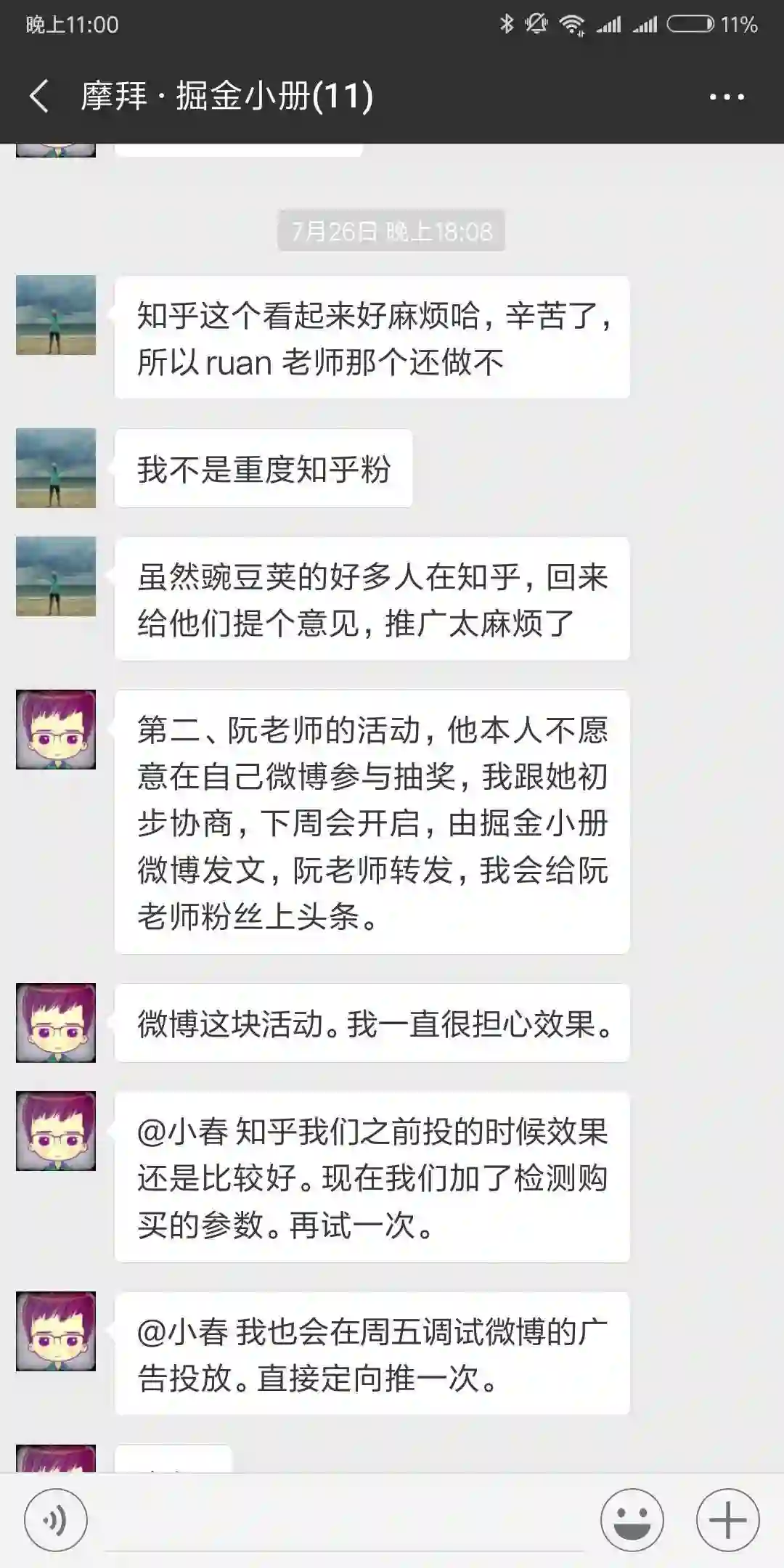
Task: View profile of sender of "知乎这个看起来好麻烦哈"
Action: (x=56, y=315)
